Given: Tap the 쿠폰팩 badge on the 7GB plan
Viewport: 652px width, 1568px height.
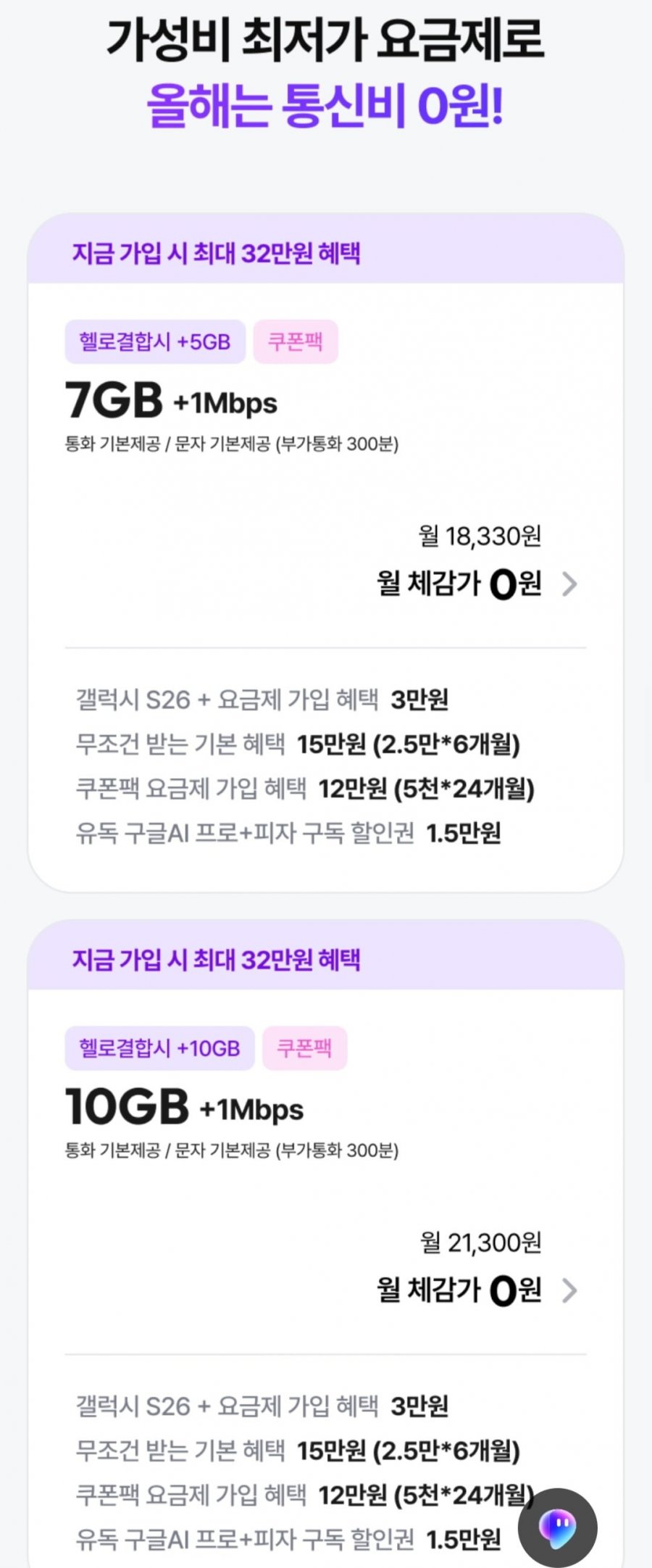Looking at the screenshot, I should click(296, 341).
